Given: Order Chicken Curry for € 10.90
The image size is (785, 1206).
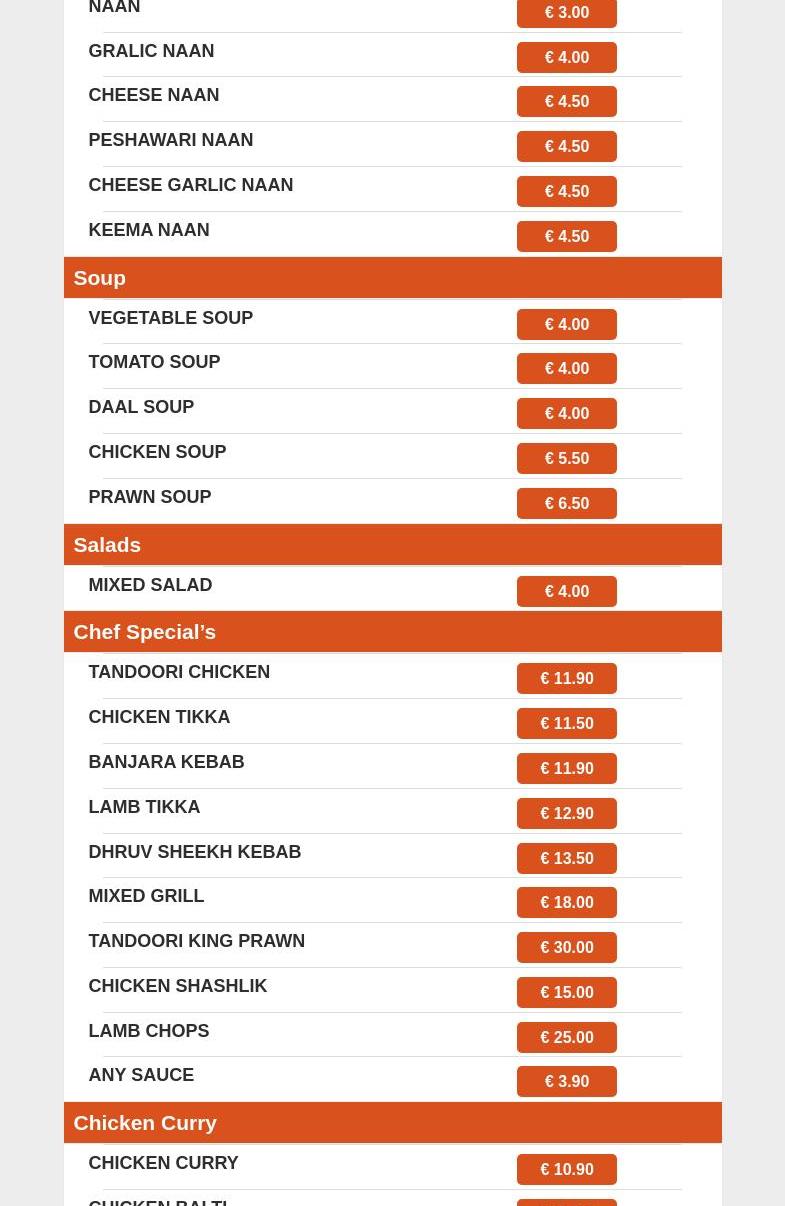Looking at the screenshot, I should coord(566,1169).
